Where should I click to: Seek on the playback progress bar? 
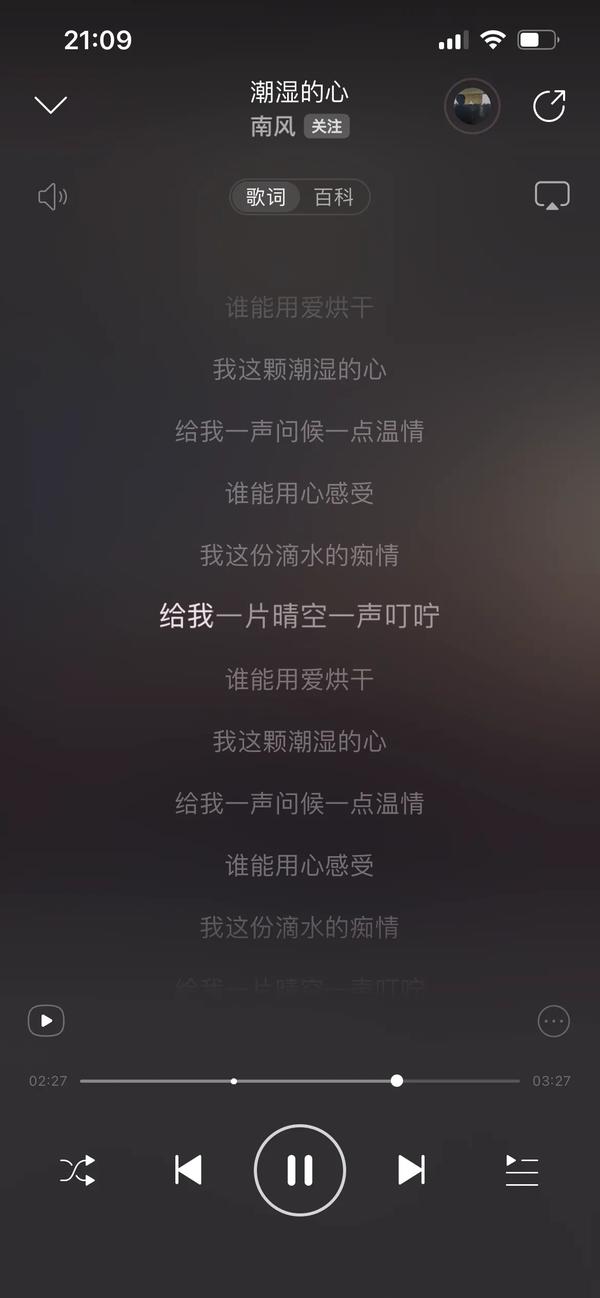click(x=300, y=1081)
